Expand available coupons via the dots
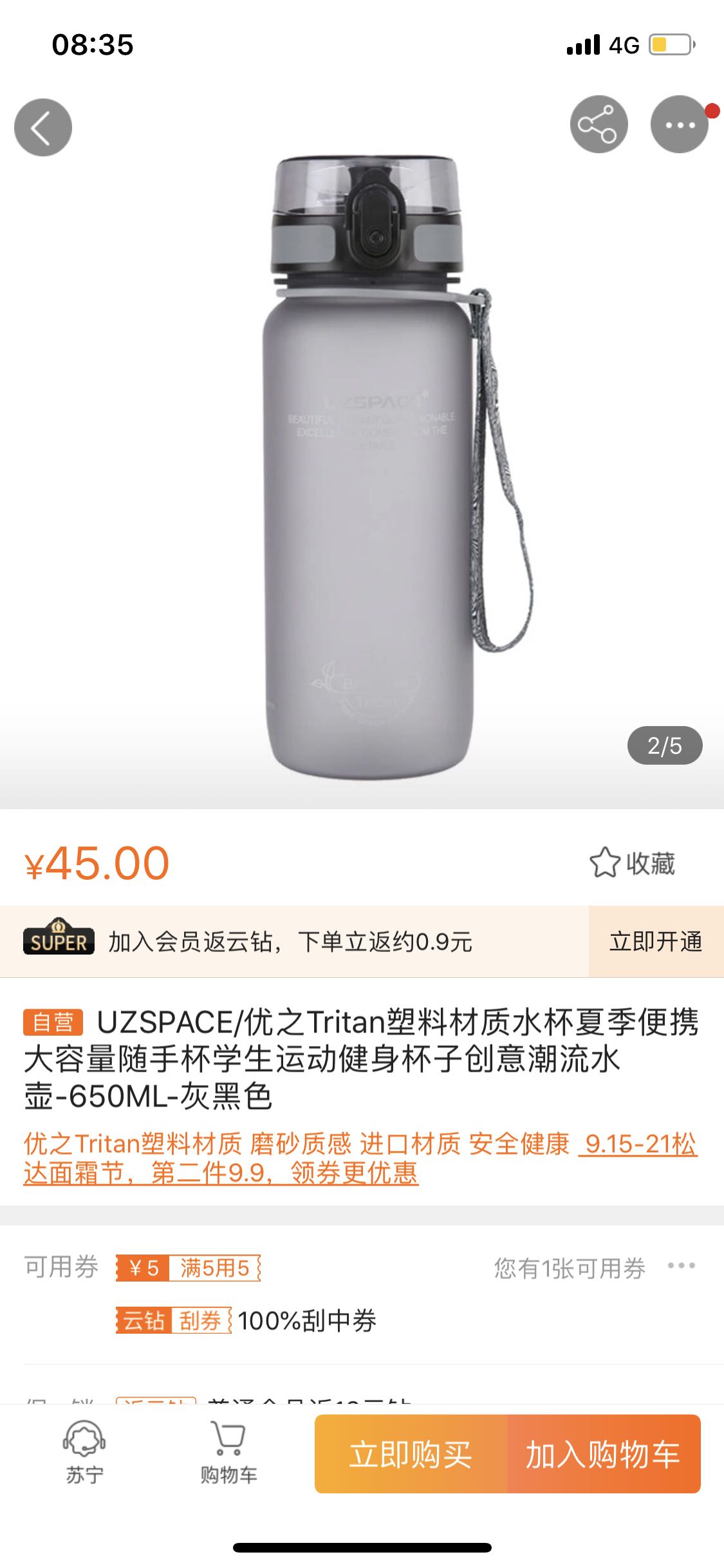This screenshot has height=1568, width=724. pyautogui.click(x=681, y=1266)
